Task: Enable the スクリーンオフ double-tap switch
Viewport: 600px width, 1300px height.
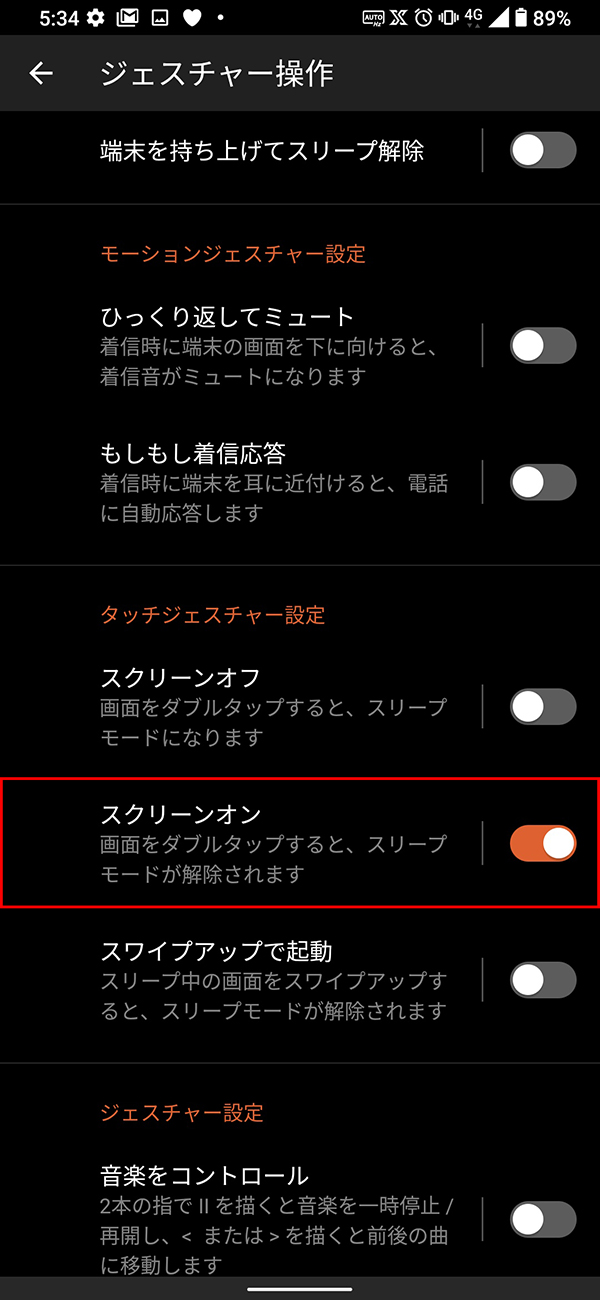Action: (x=543, y=706)
